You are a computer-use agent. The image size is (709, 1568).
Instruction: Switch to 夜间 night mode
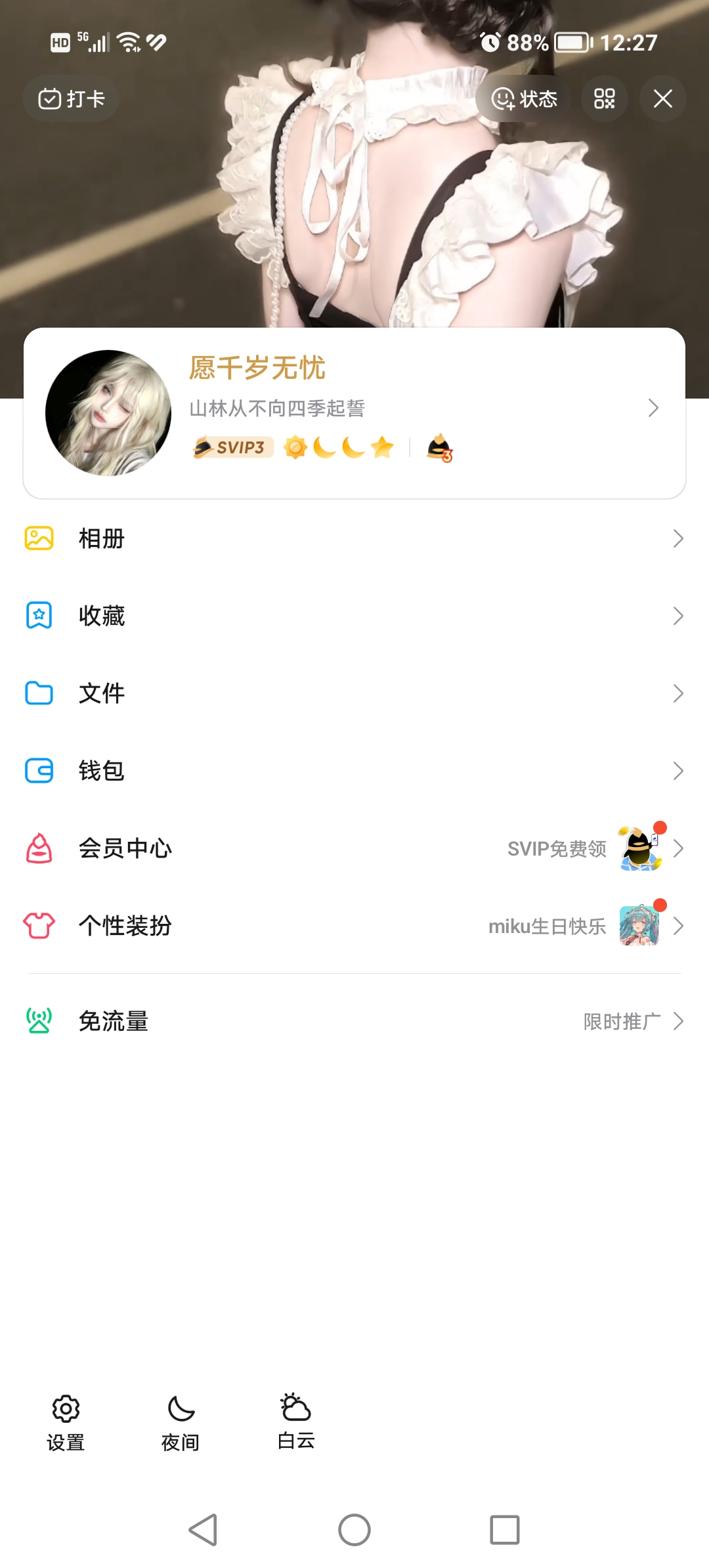tap(181, 1422)
